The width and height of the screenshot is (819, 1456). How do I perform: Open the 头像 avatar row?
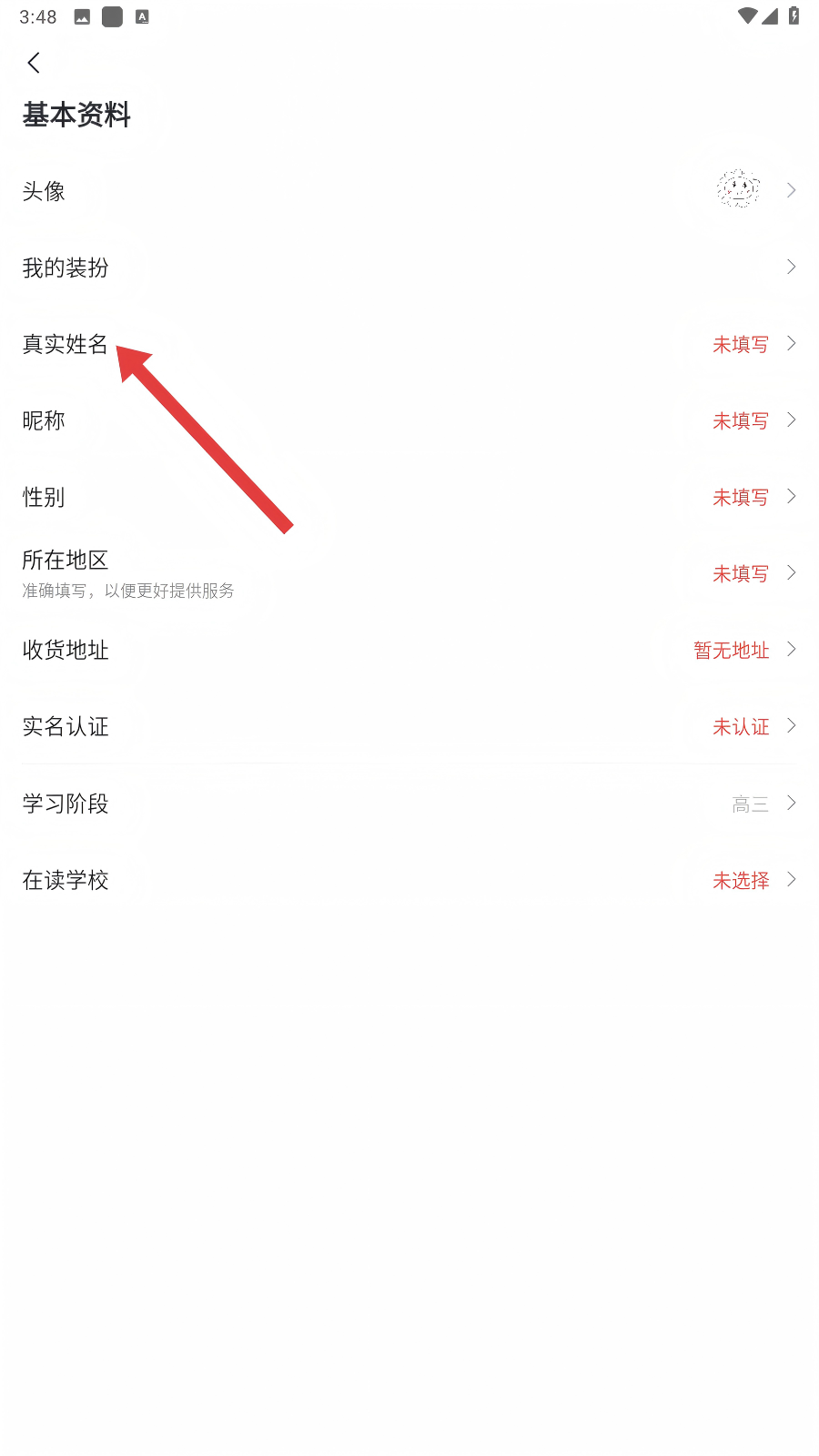pos(409,191)
